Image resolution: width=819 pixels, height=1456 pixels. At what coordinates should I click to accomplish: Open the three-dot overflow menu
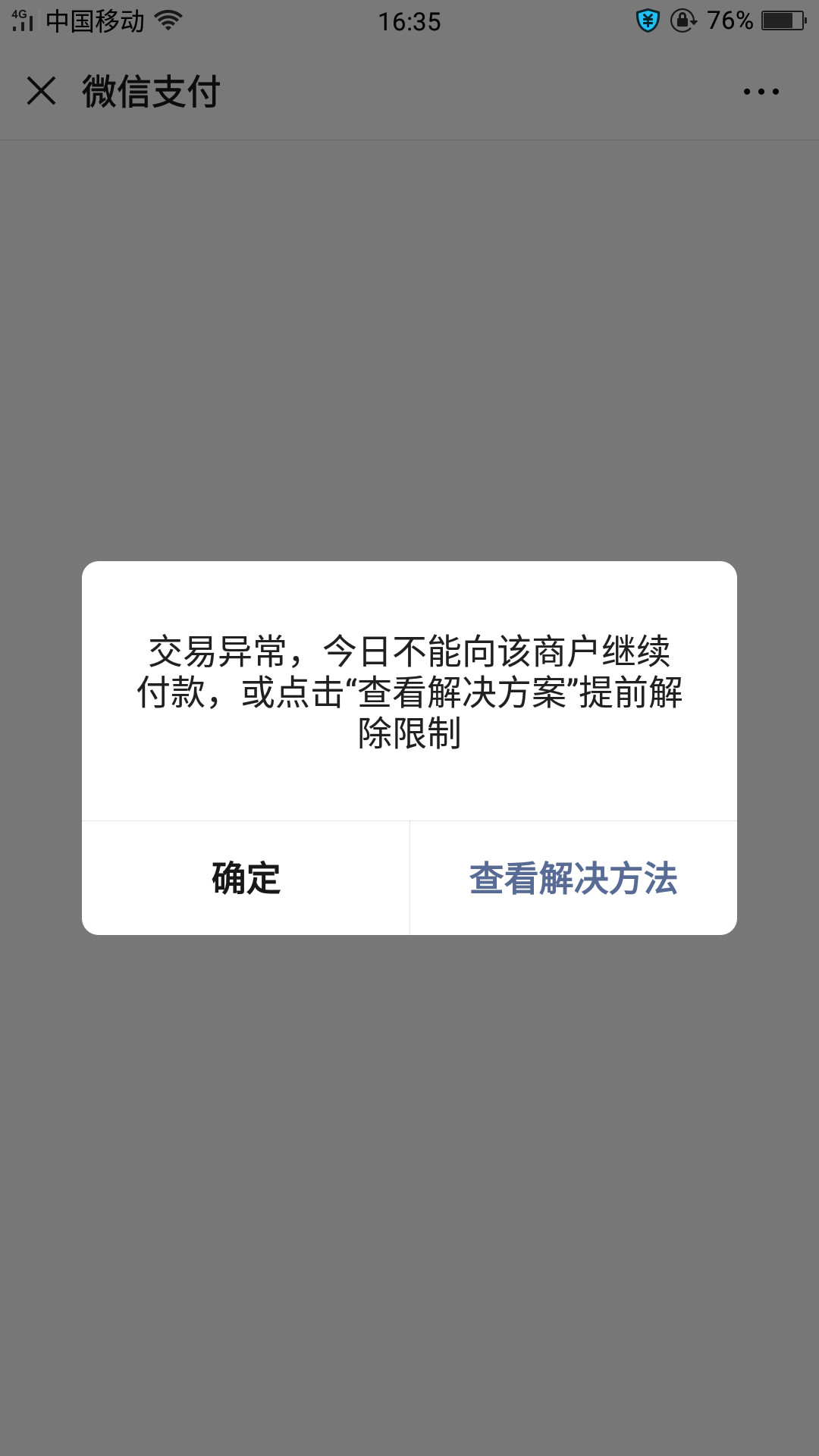pyautogui.click(x=761, y=92)
